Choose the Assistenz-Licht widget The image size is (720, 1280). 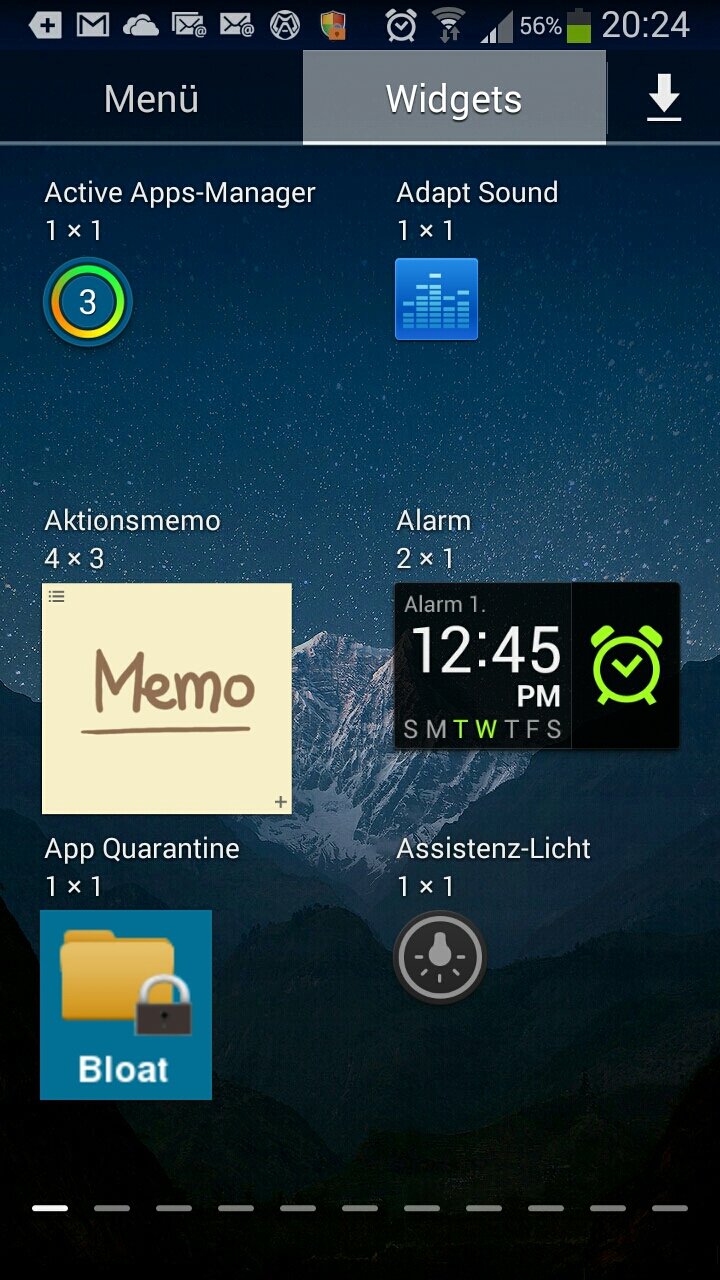click(440, 957)
